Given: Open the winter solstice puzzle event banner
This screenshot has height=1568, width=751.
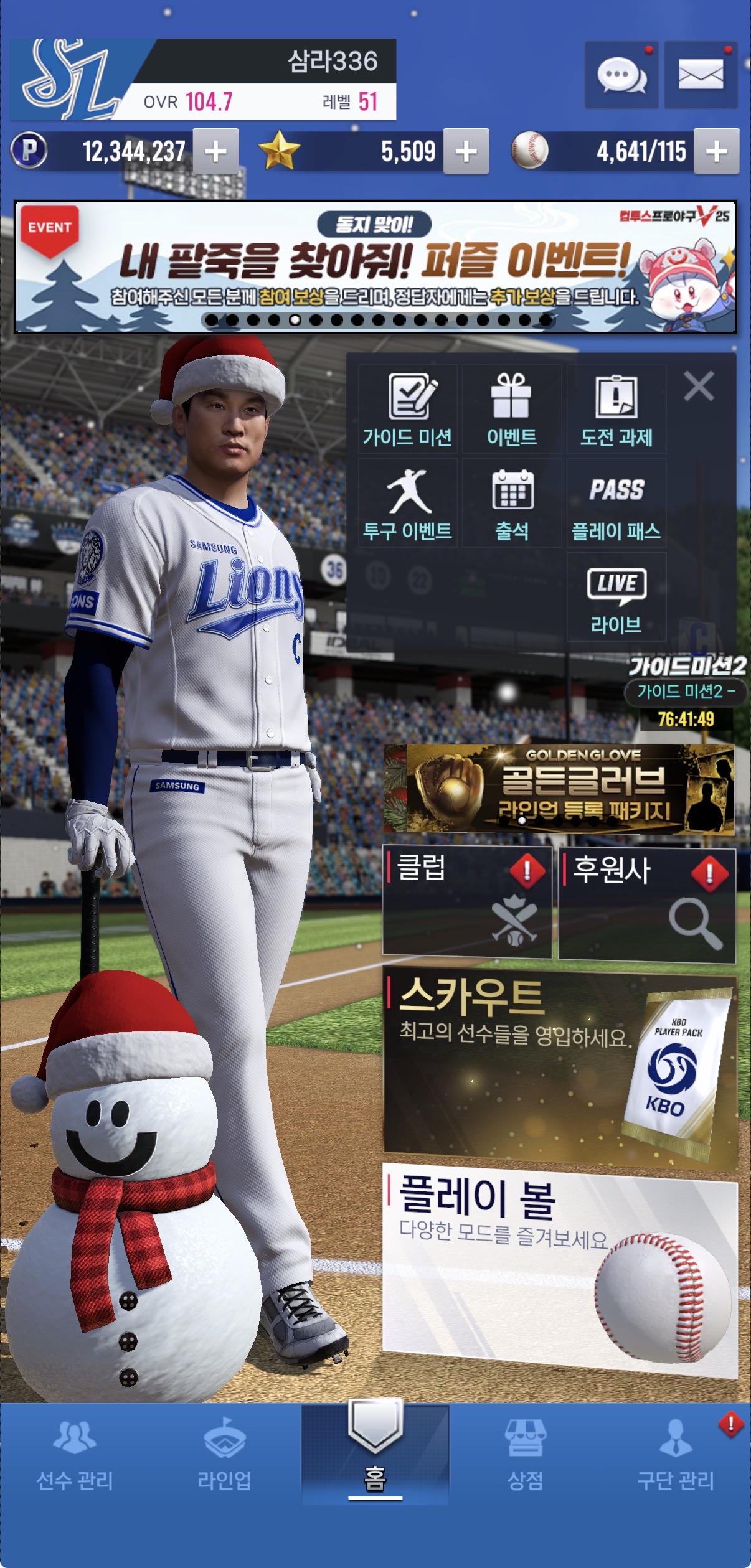Looking at the screenshot, I should [x=375, y=266].
